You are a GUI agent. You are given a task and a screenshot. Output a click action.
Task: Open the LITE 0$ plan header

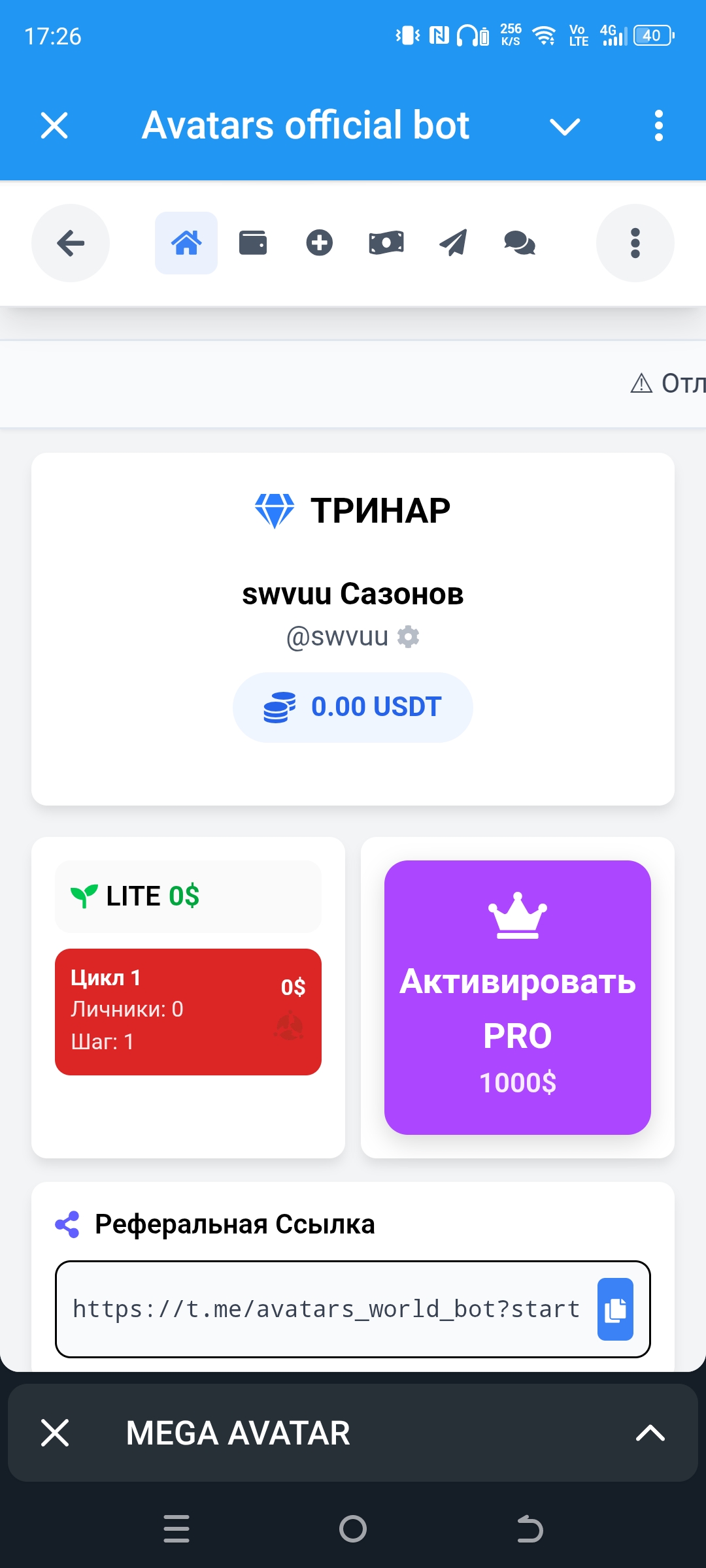[x=188, y=896]
